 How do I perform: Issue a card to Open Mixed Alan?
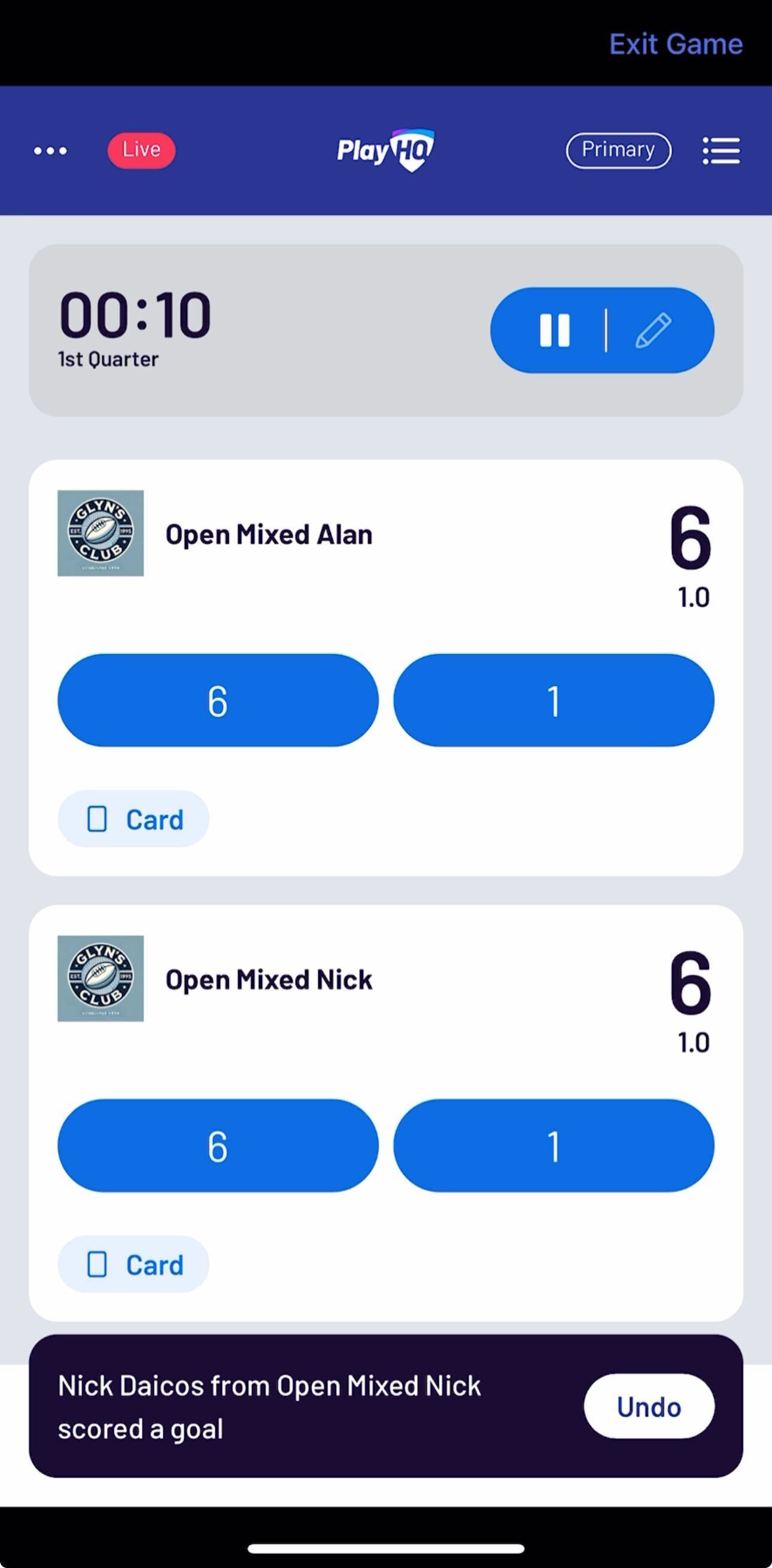pyautogui.click(x=133, y=819)
